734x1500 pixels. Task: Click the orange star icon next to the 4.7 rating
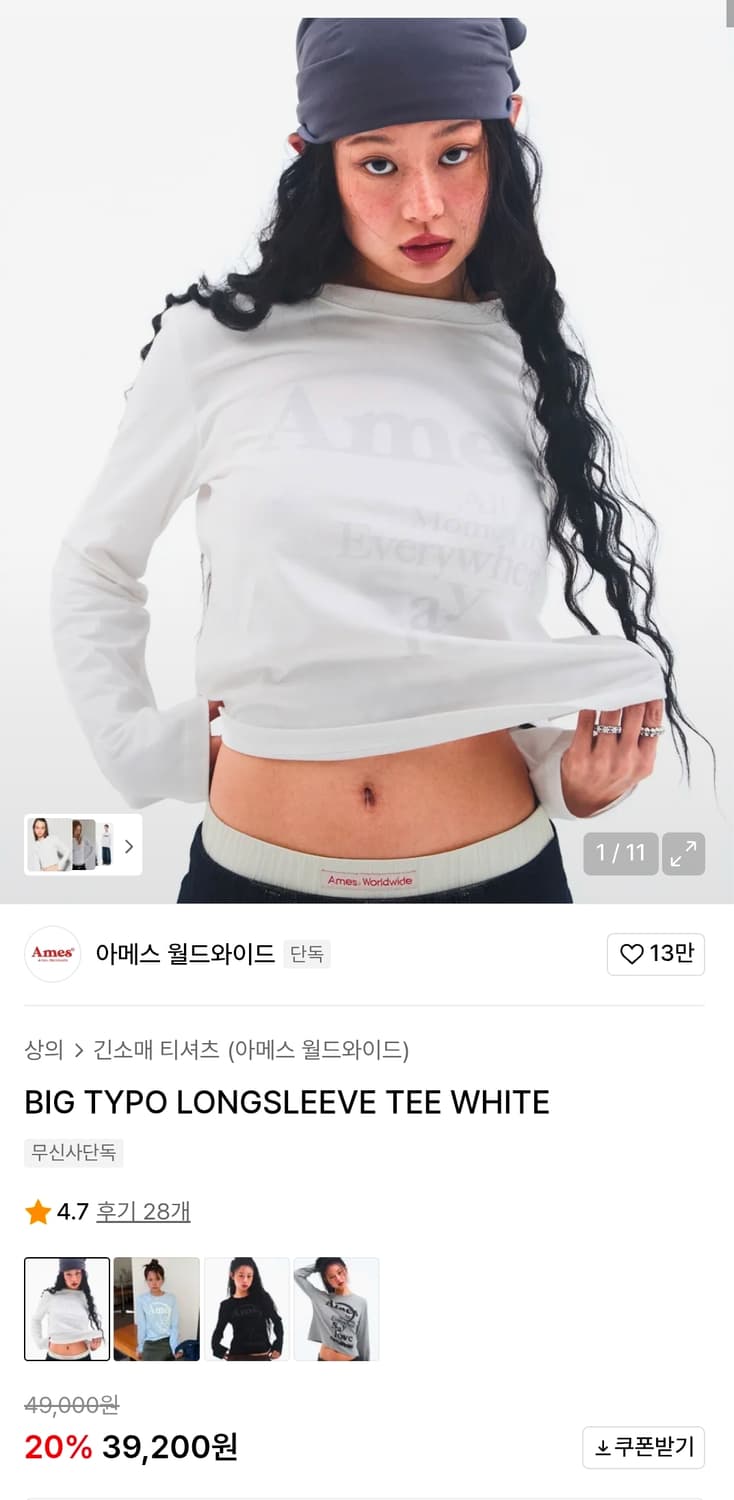tap(36, 1211)
